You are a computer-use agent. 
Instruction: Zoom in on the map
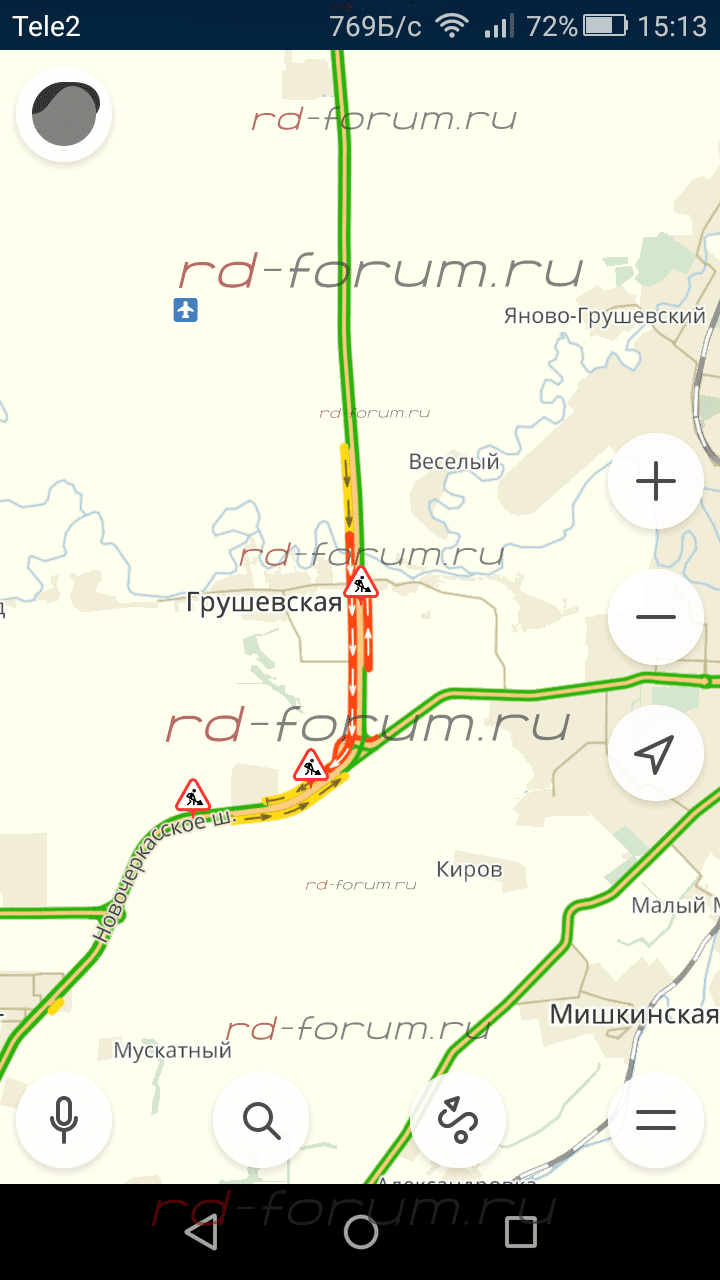(656, 482)
